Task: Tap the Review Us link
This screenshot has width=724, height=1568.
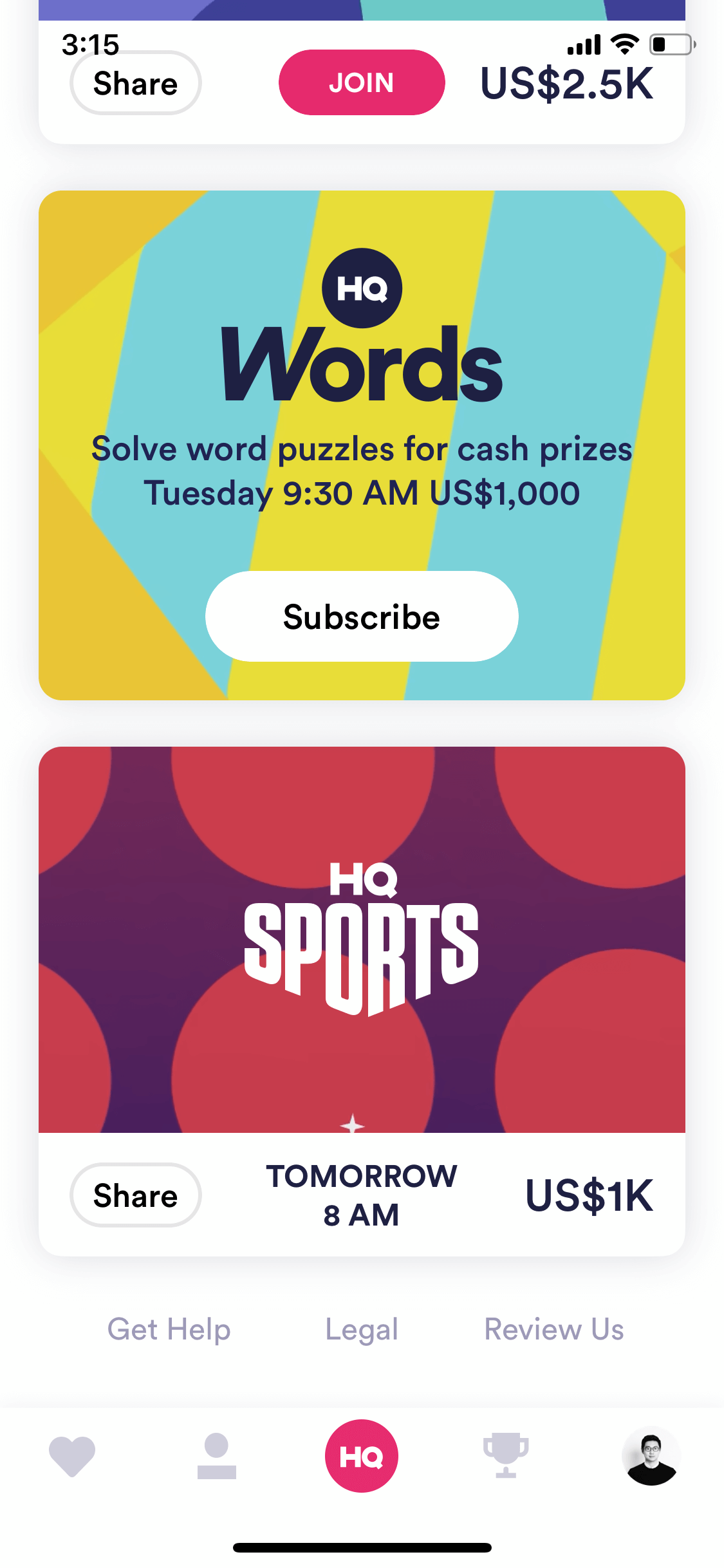Action: click(x=554, y=1329)
